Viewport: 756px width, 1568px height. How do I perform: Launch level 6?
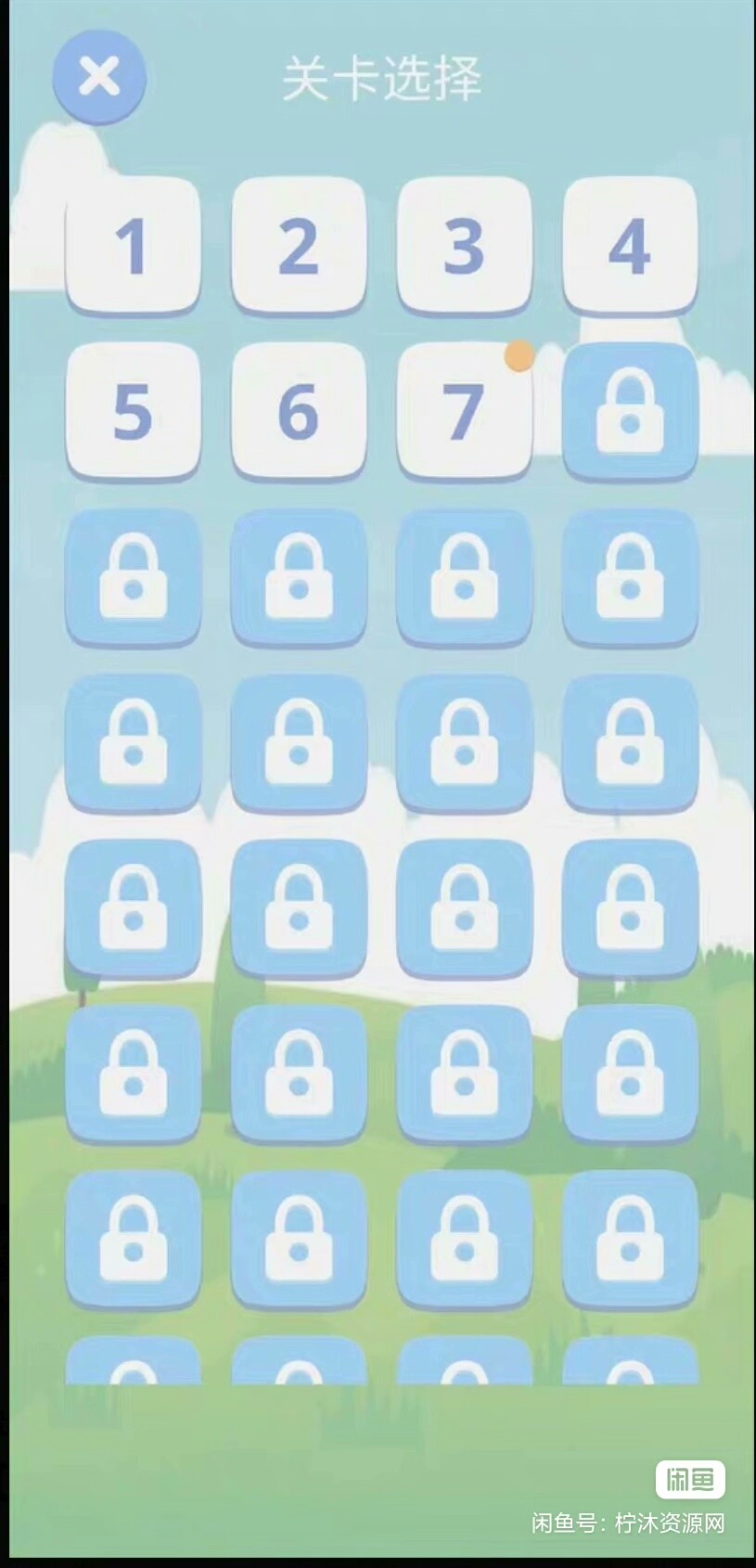click(299, 411)
